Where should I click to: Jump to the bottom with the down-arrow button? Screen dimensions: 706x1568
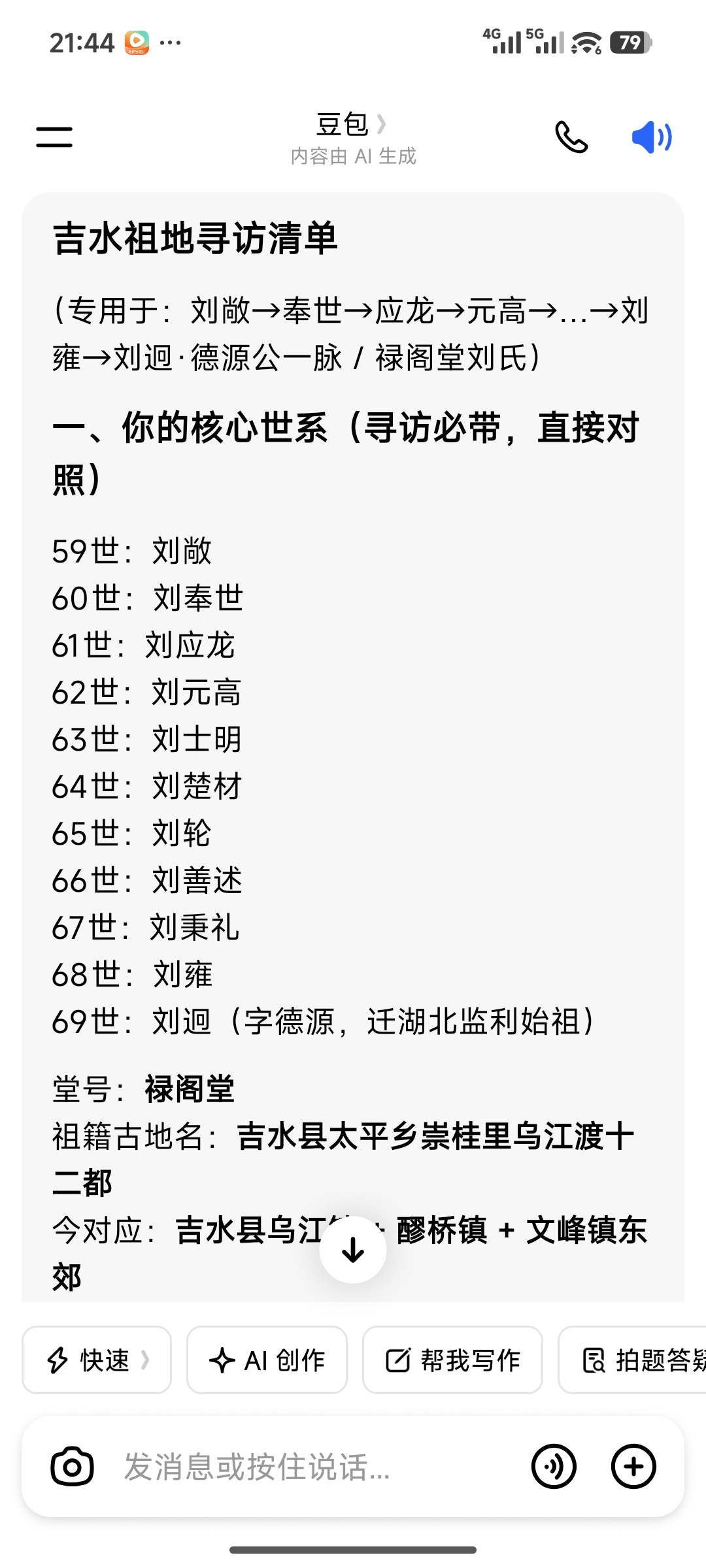[353, 1250]
